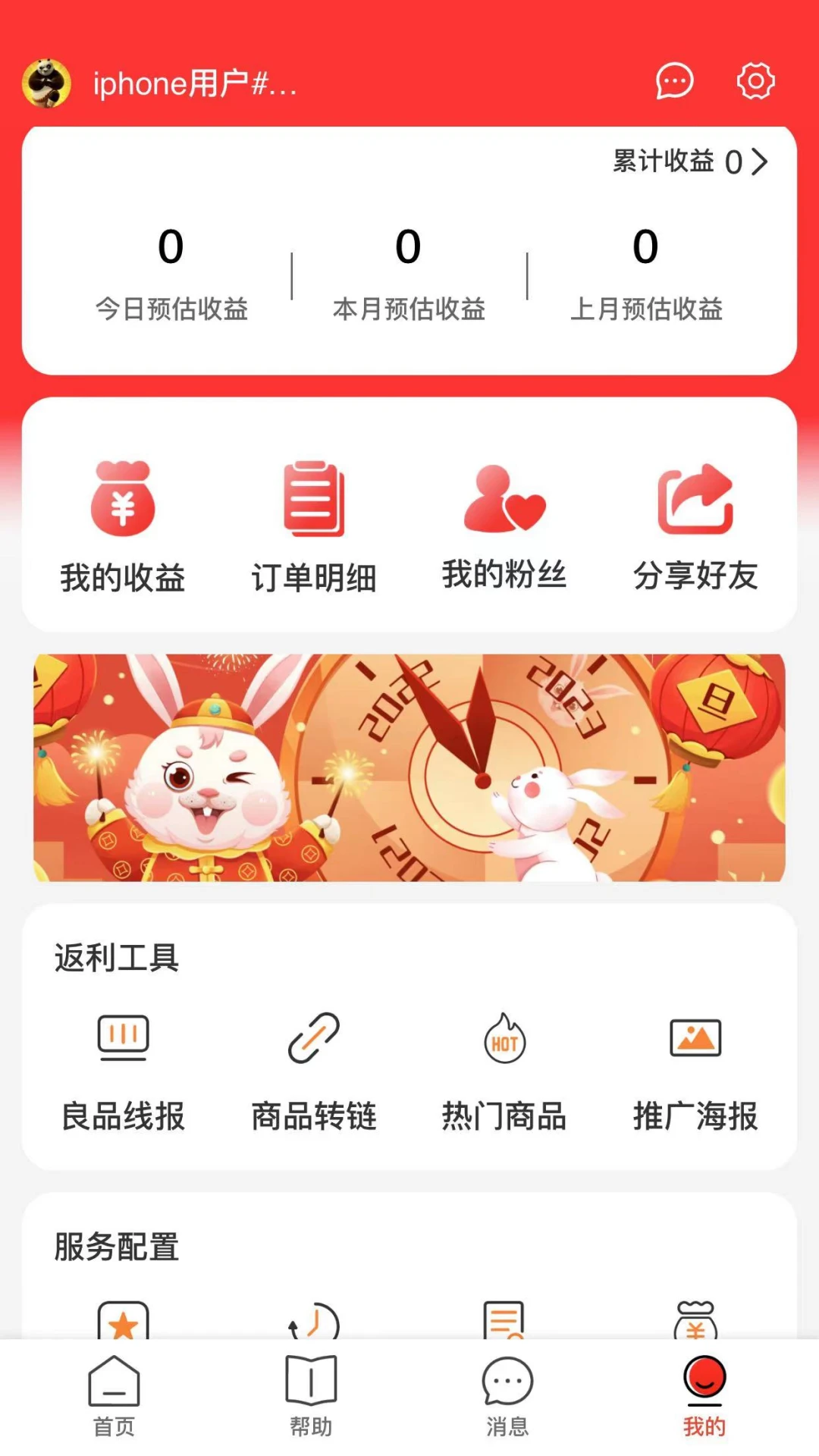Expand 累计收益 with the right arrow
Viewport: 819px width, 1456px height.
click(x=760, y=161)
